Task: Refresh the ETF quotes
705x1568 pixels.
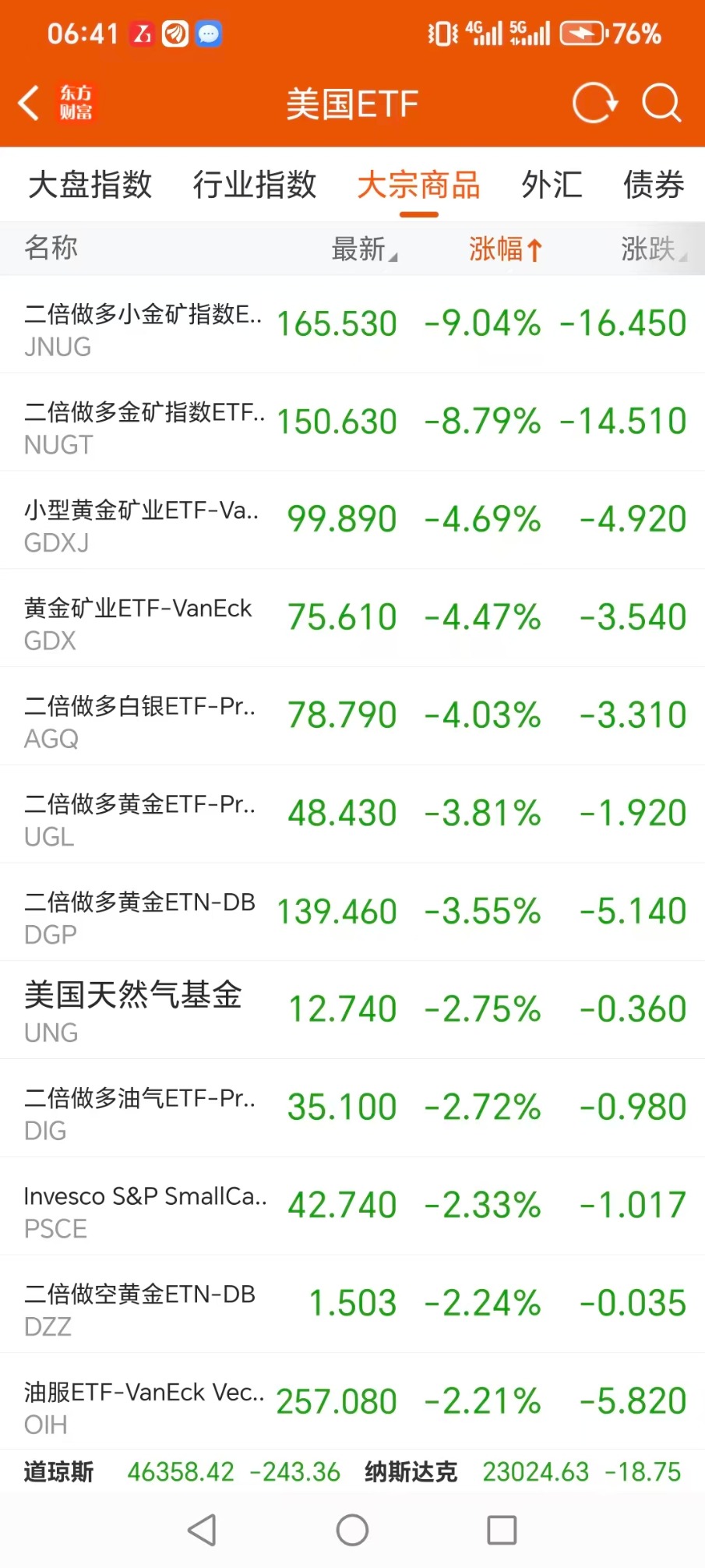Action: 594,103
